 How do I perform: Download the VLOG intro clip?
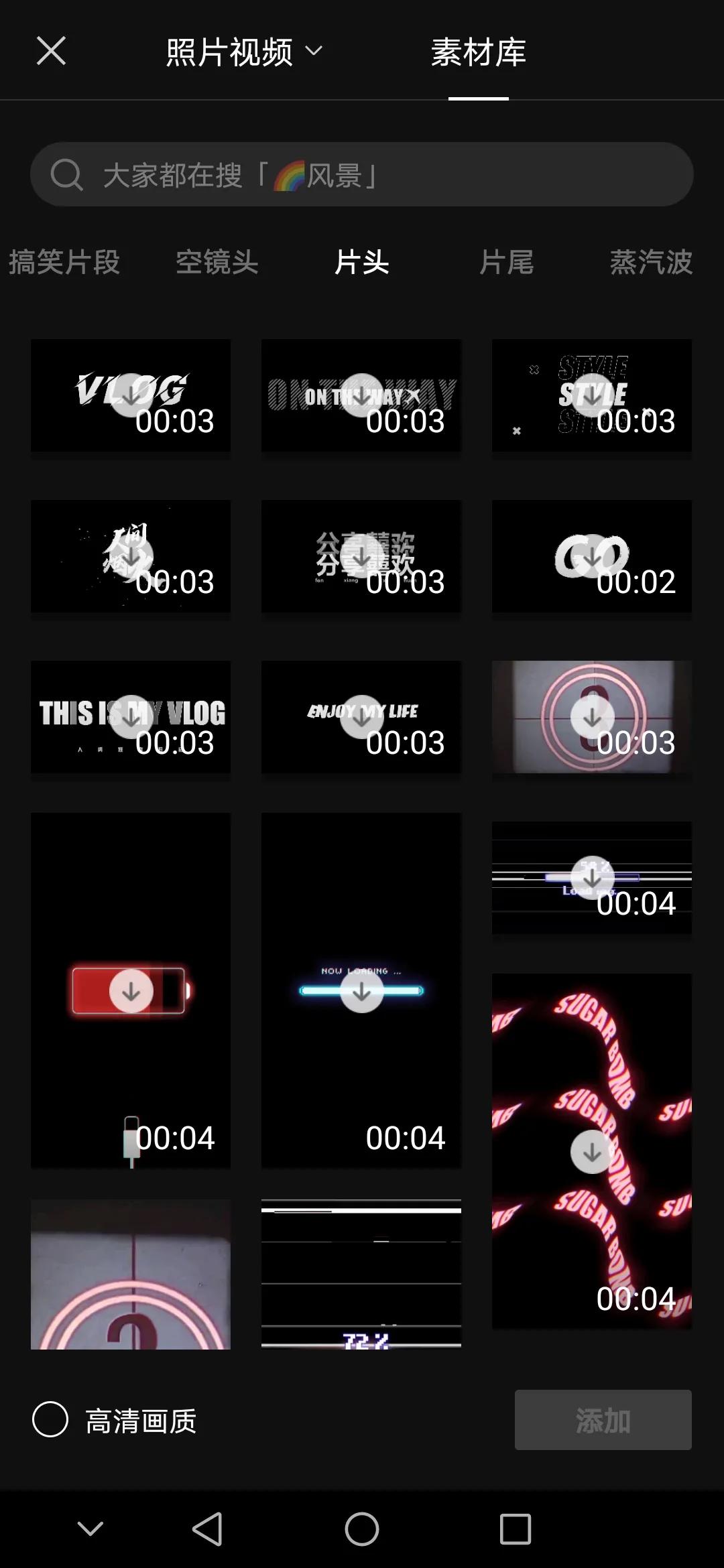point(131,395)
